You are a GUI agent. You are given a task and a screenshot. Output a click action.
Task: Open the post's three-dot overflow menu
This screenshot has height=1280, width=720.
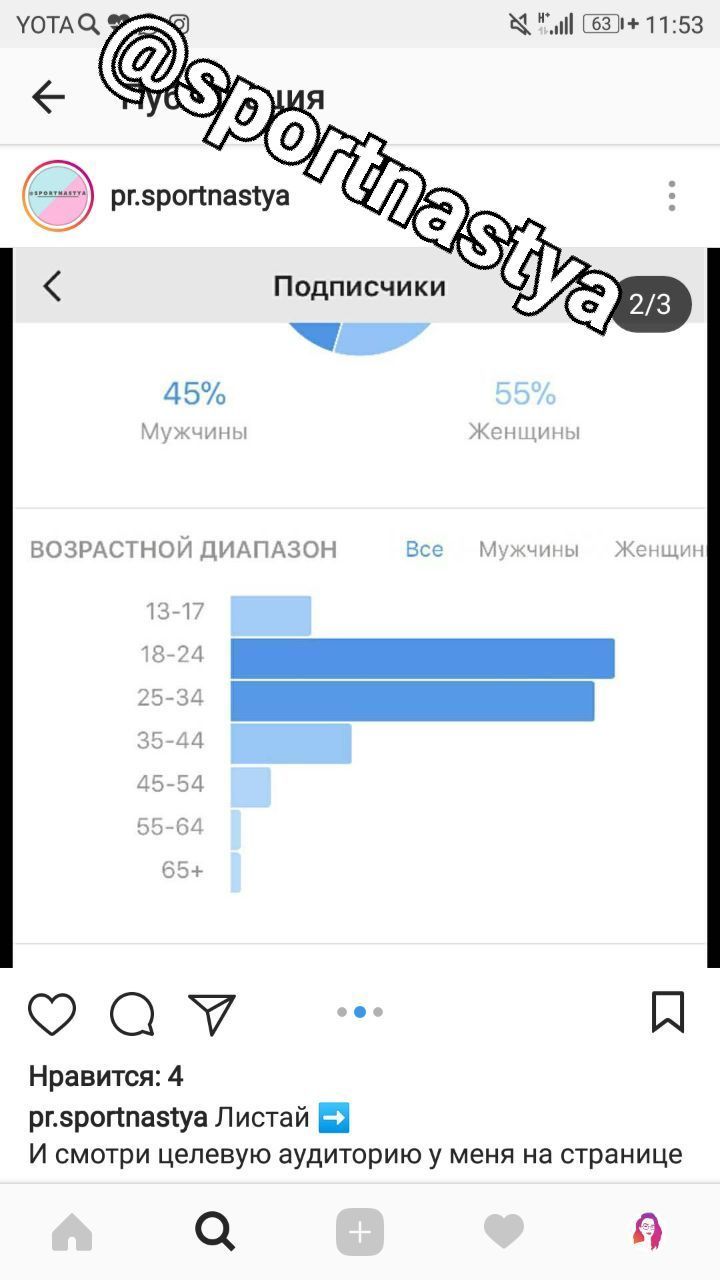pyautogui.click(x=672, y=196)
